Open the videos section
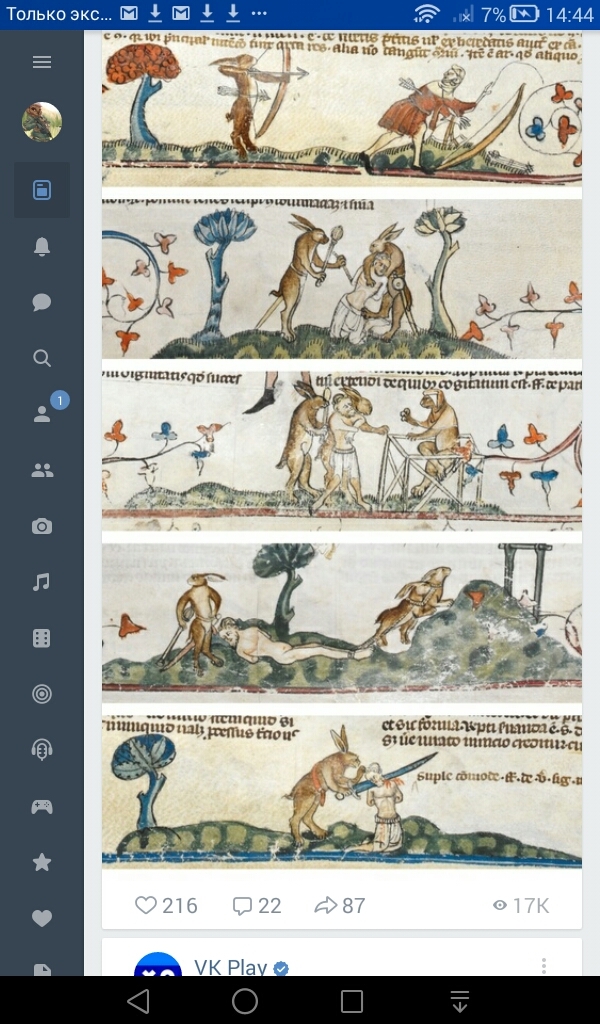600x1024 pixels. tap(42, 638)
